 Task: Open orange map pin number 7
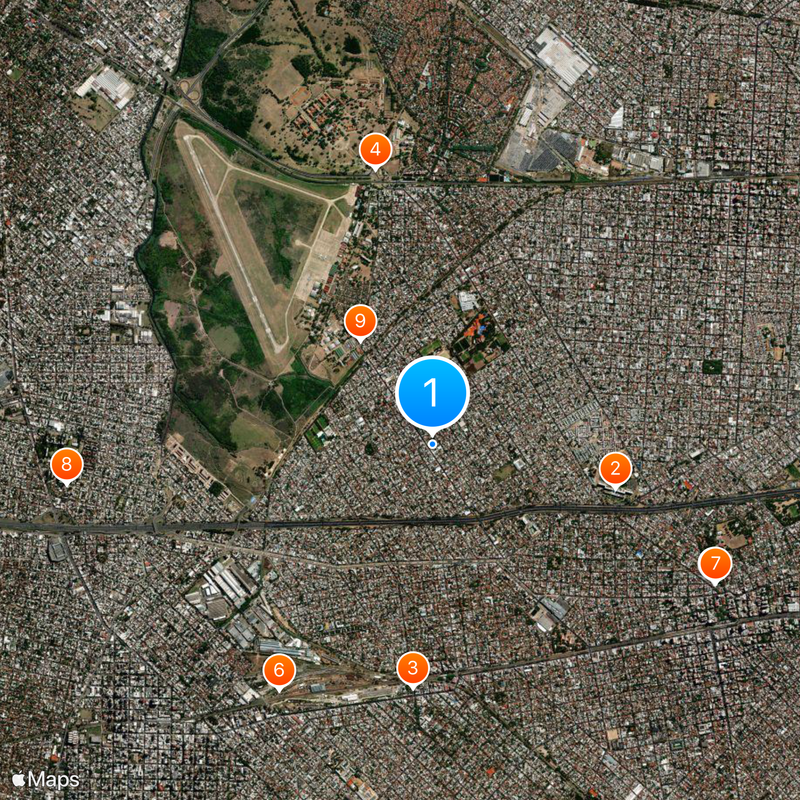714,564
